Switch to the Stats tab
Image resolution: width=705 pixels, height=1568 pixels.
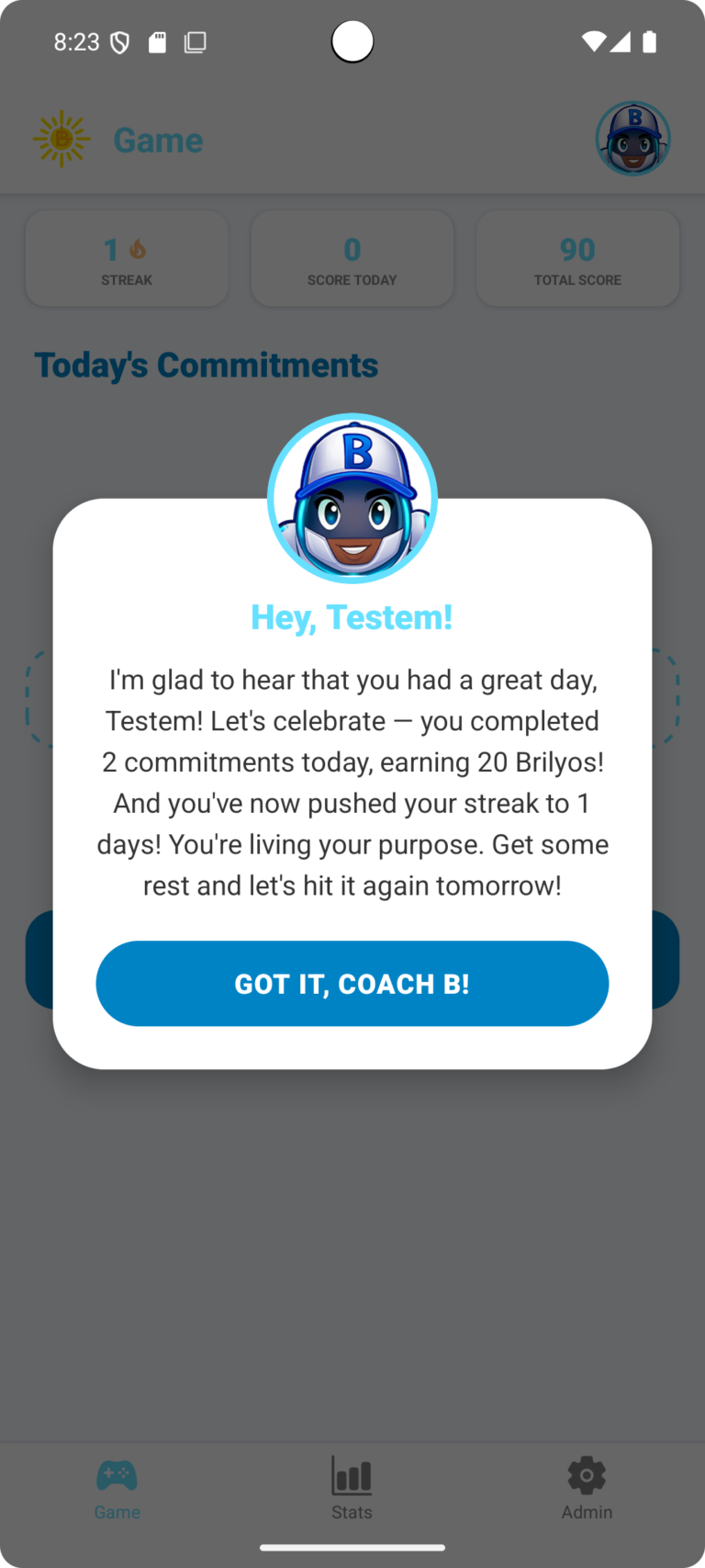pos(352,1488)
